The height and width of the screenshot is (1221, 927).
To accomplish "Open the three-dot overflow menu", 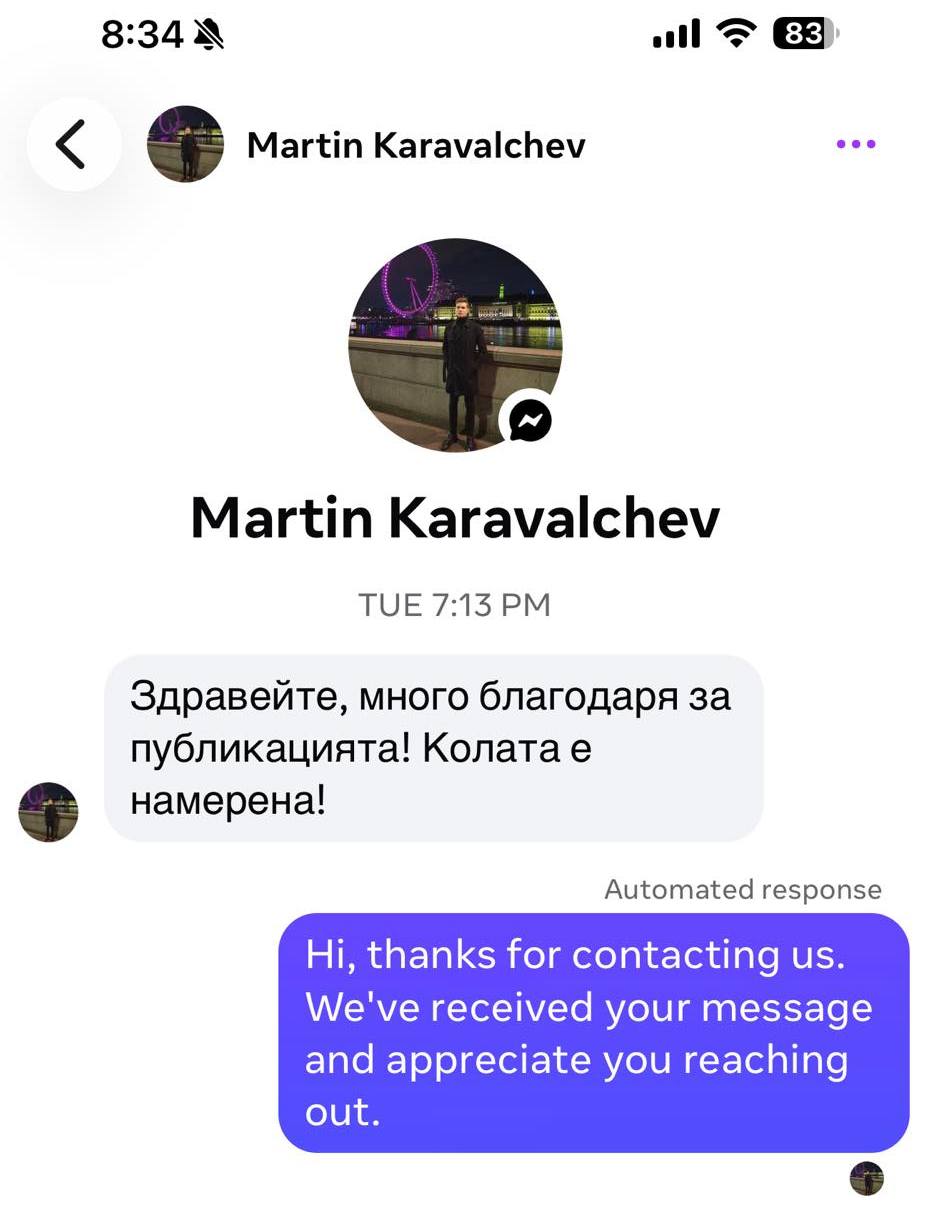I will tap(856, 145).
